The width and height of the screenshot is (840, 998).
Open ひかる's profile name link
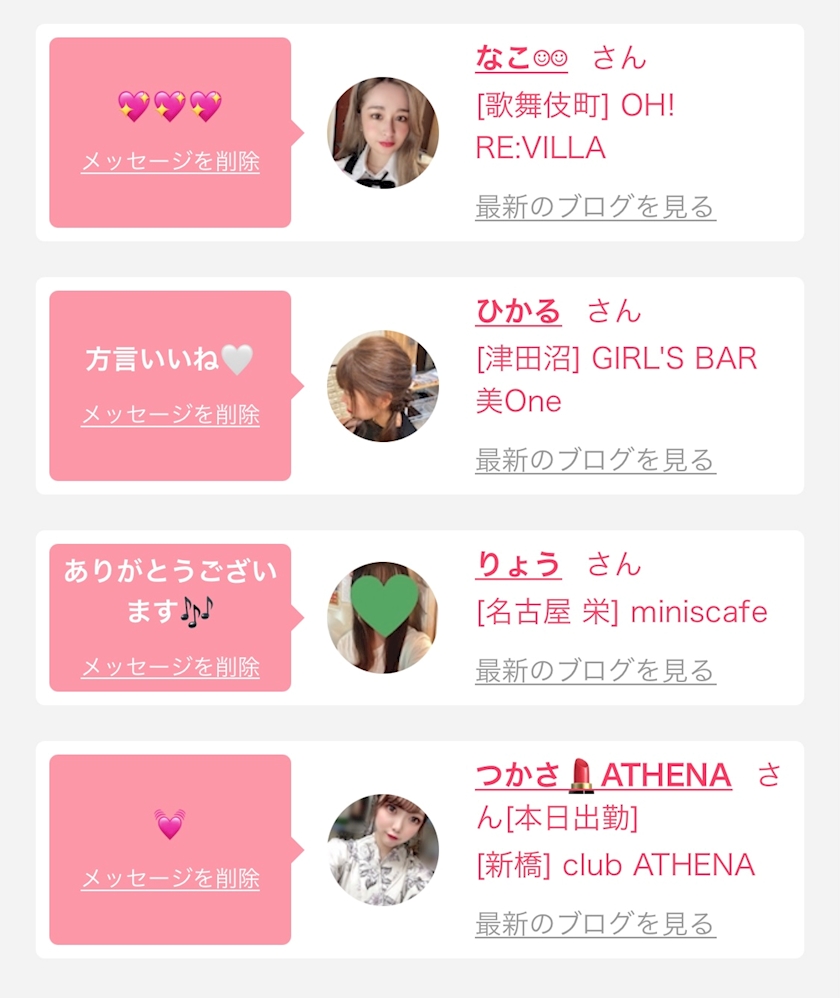518,311
